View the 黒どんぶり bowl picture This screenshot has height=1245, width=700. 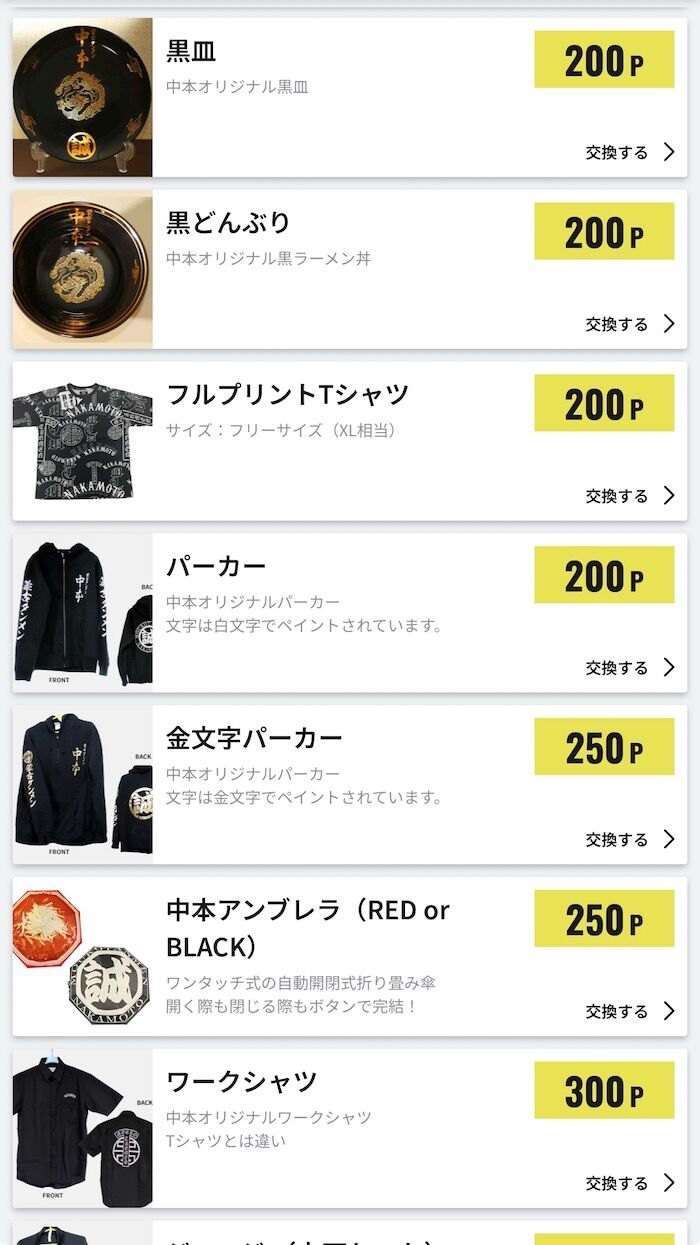[x=82, y=269]
